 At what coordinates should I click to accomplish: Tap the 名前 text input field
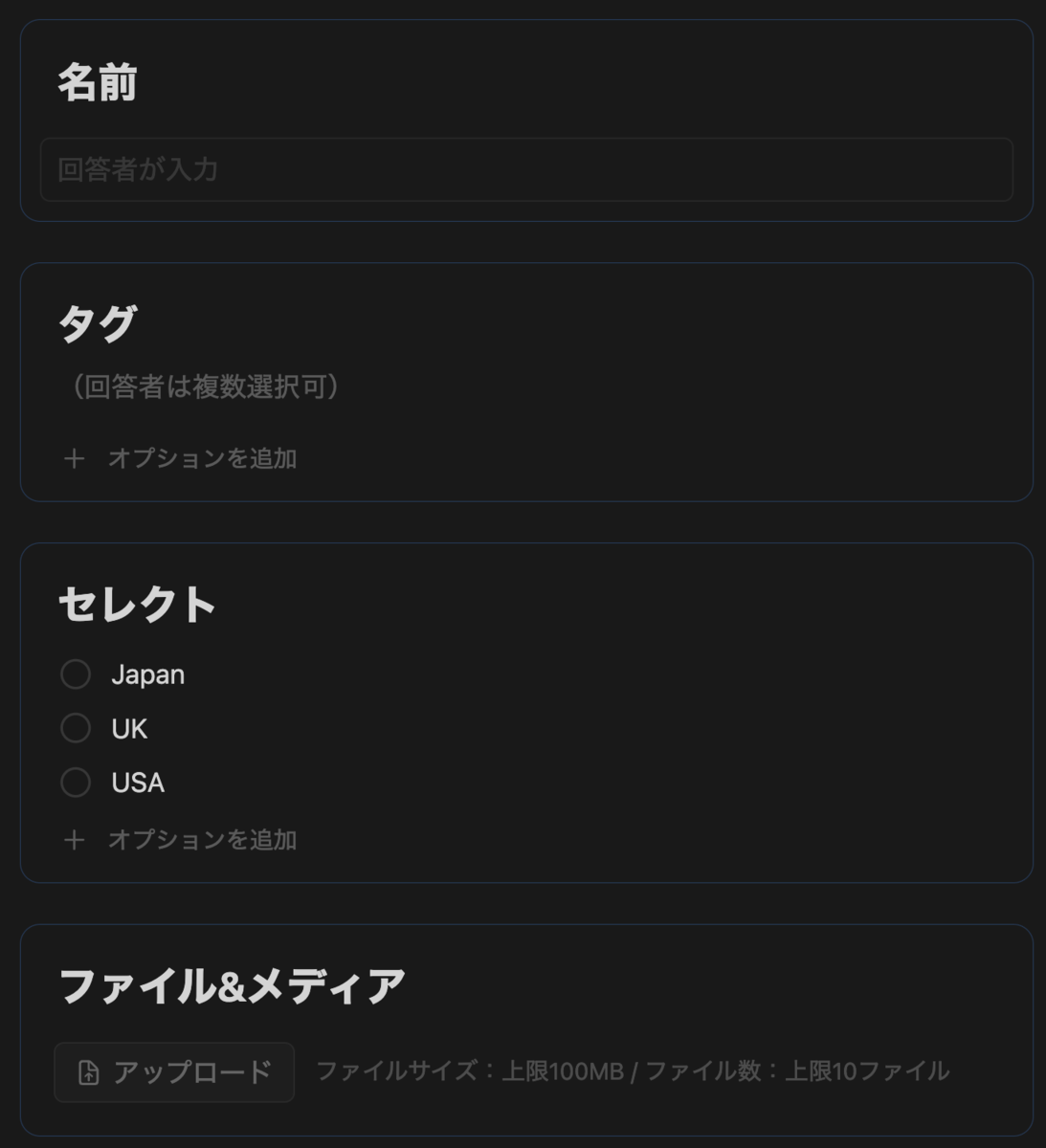[526, 169]
